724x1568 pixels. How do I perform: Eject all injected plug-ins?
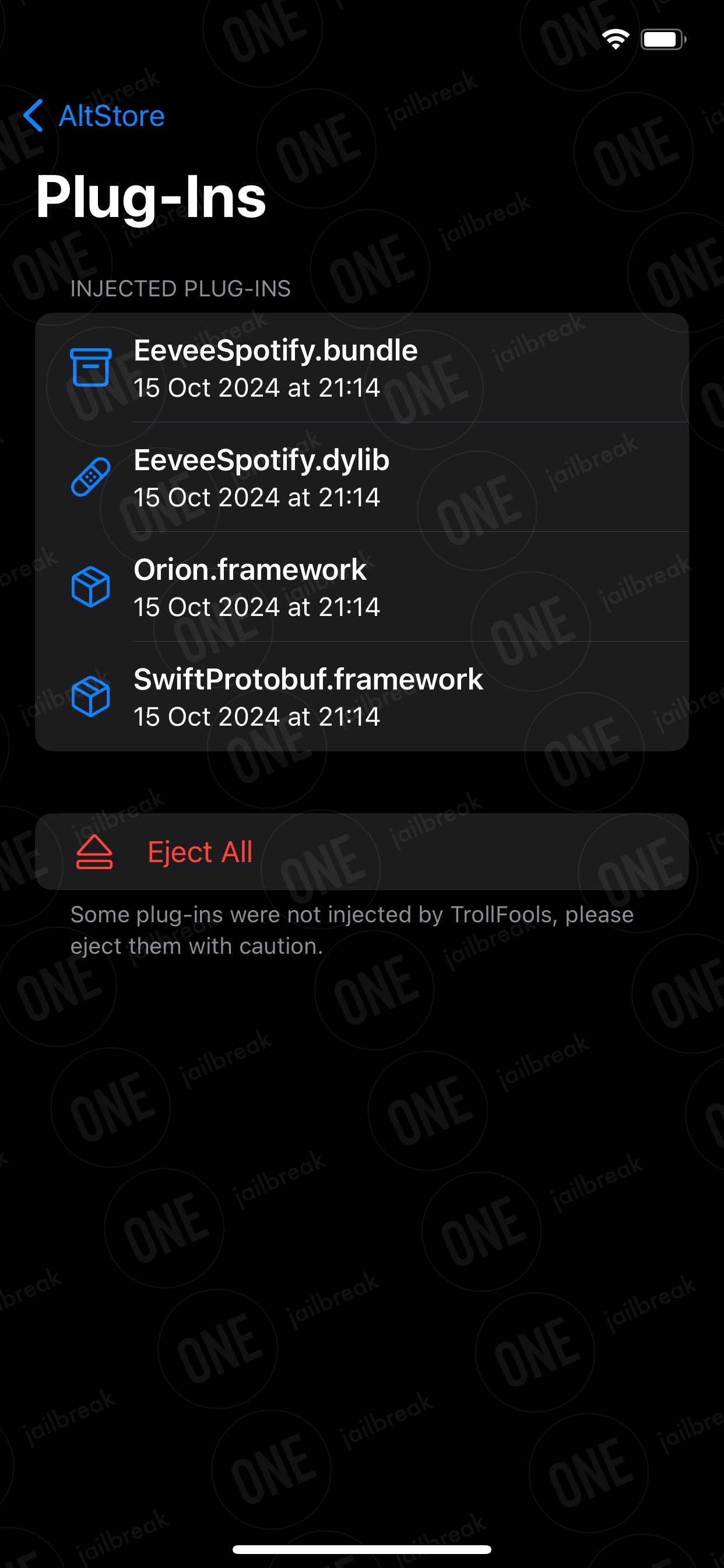coord(362,852)
